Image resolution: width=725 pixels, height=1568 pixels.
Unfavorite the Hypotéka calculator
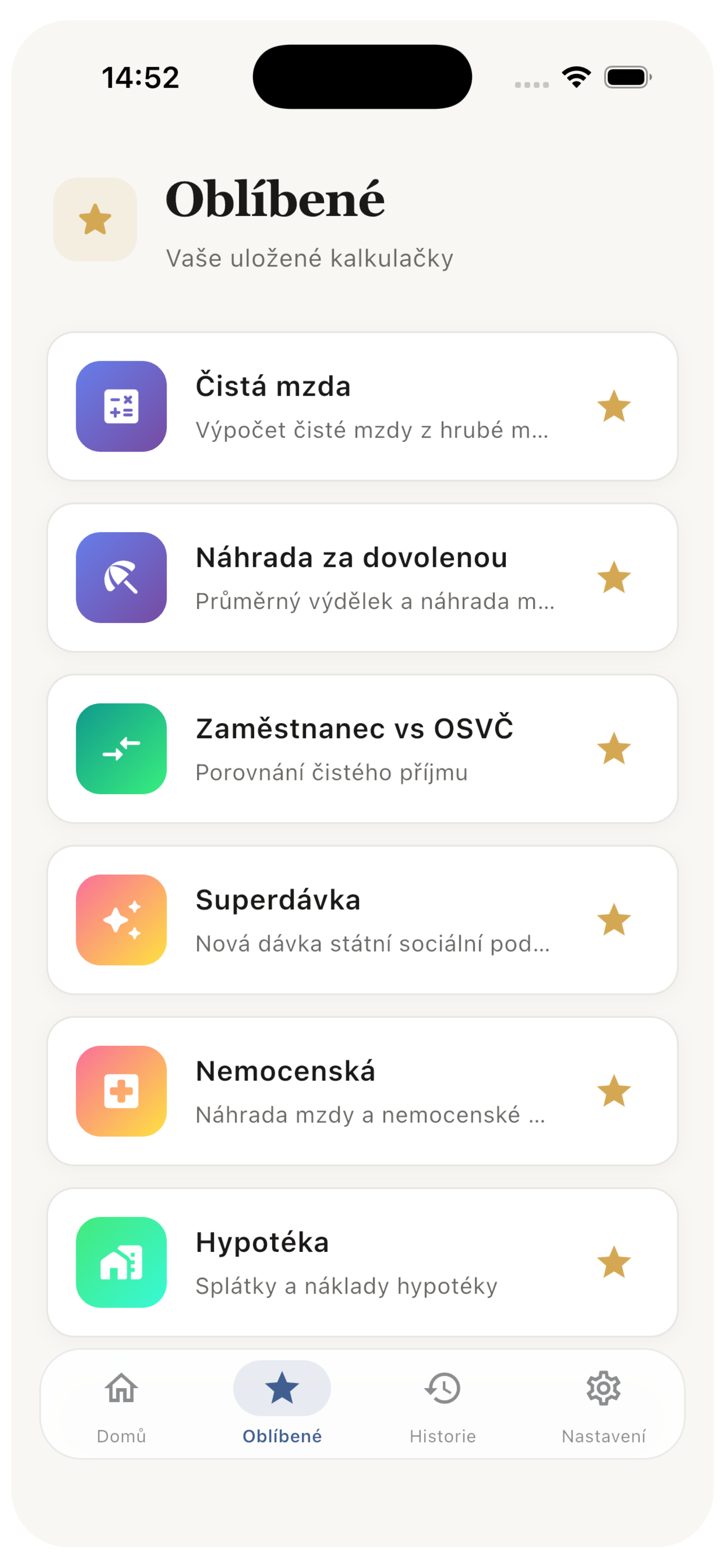coord(615,1263)
